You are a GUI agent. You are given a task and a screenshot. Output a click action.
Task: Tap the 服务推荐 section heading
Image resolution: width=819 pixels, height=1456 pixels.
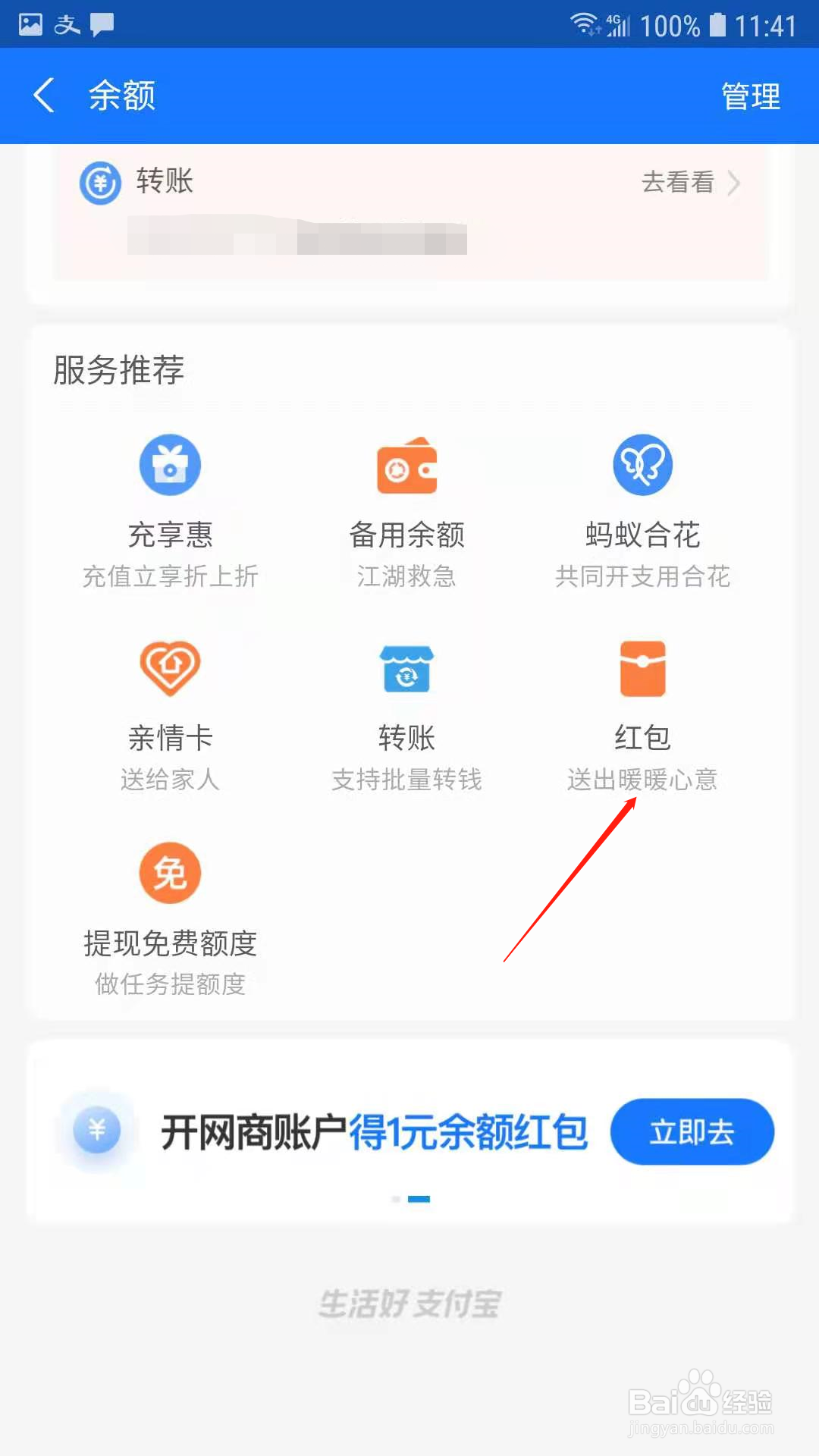pos(118,370)
